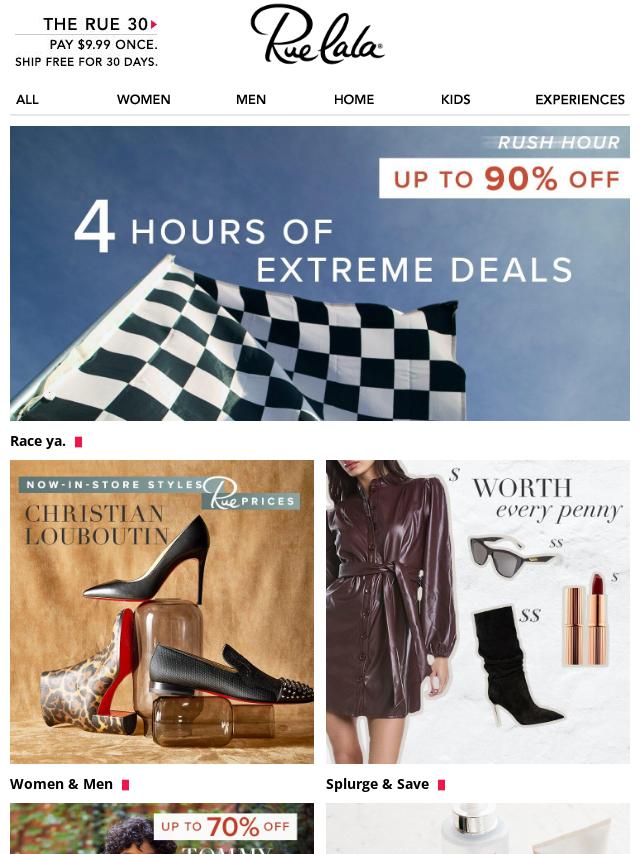Viewport: 640px width, 854px height.
Task: Open The Rue 30 shipping offer
Action: 86,43
